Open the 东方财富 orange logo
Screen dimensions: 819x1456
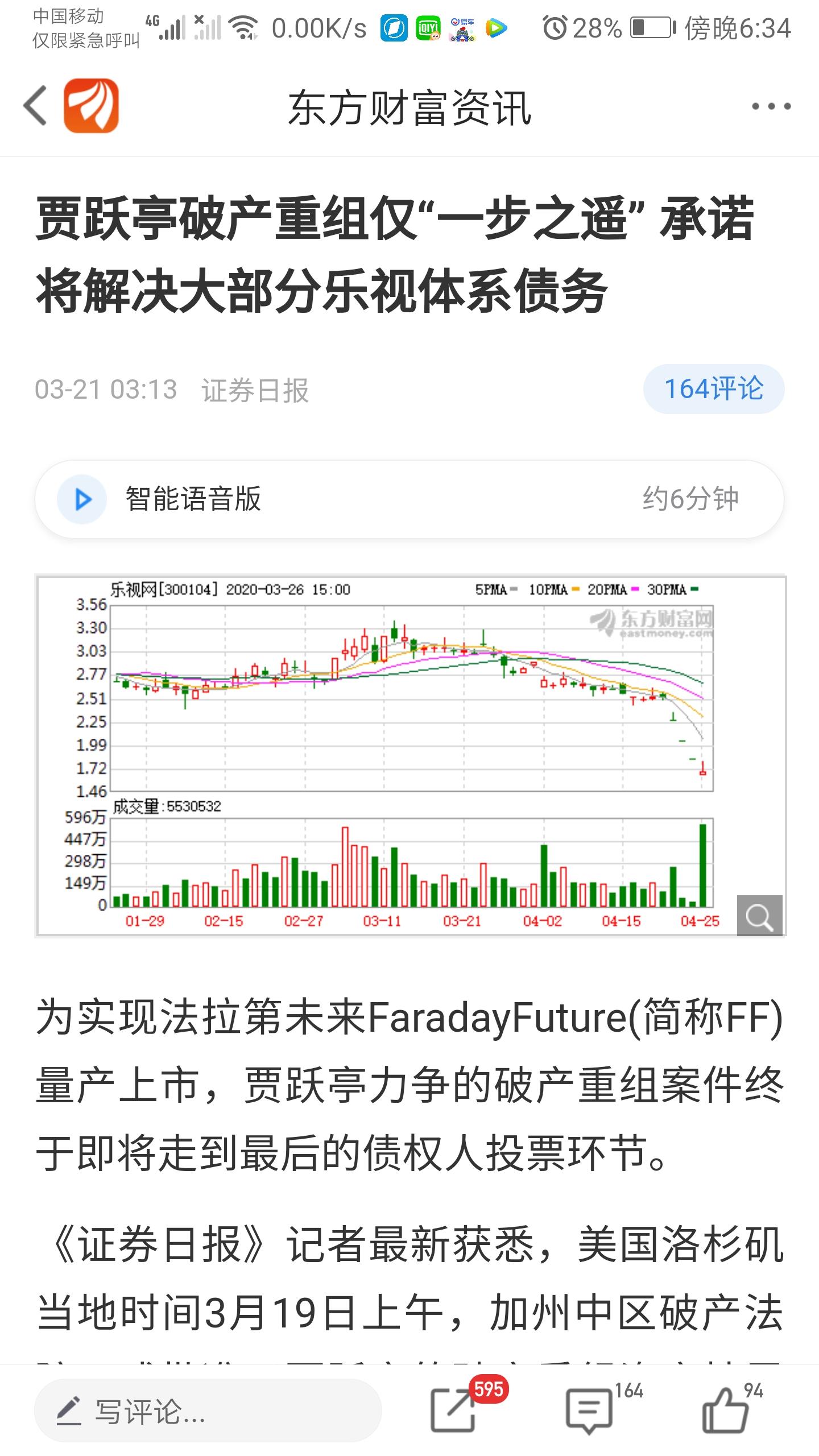[91, 106]
